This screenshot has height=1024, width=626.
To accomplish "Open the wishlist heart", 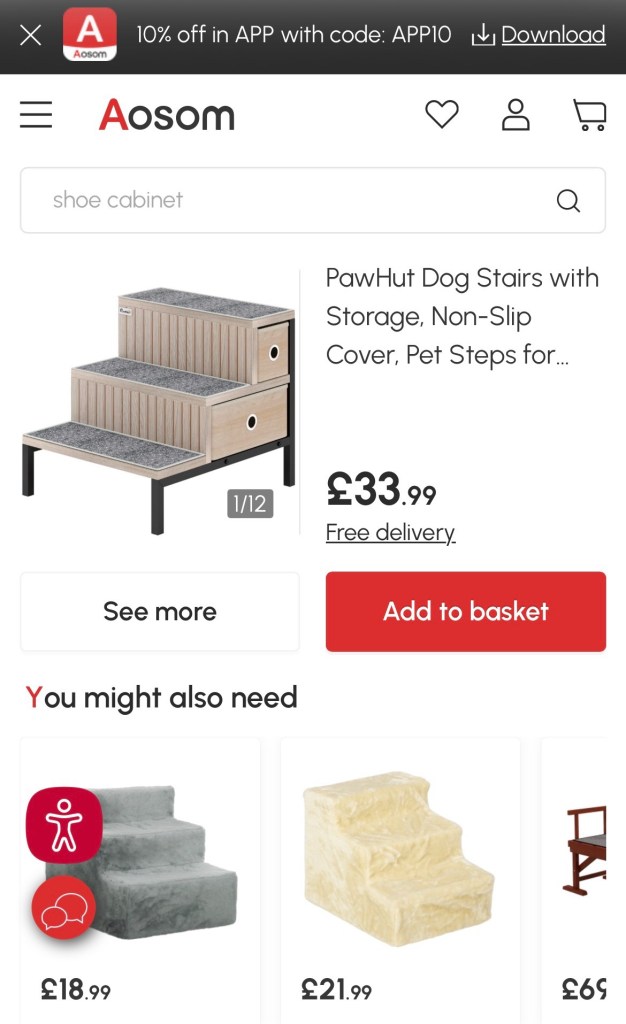I will pyautogui.click(x=441, y=115).
